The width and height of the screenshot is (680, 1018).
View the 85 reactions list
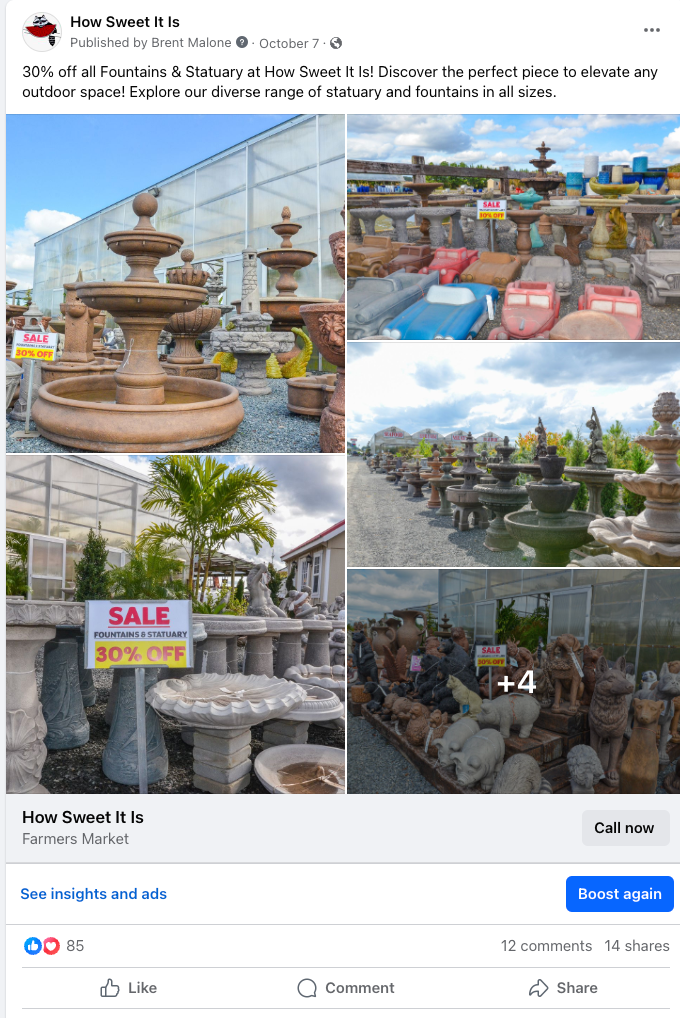(55, 946)
